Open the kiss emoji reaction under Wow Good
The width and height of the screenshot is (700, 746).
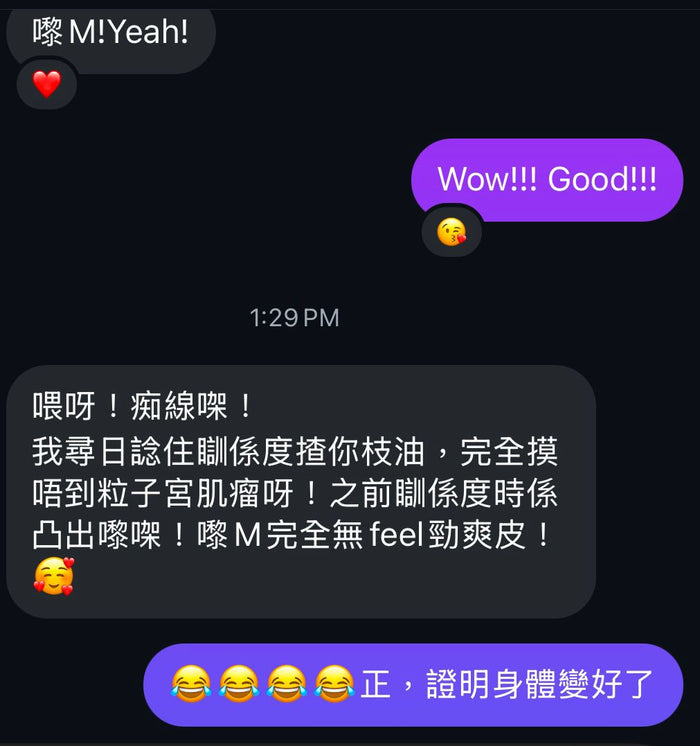452,232
